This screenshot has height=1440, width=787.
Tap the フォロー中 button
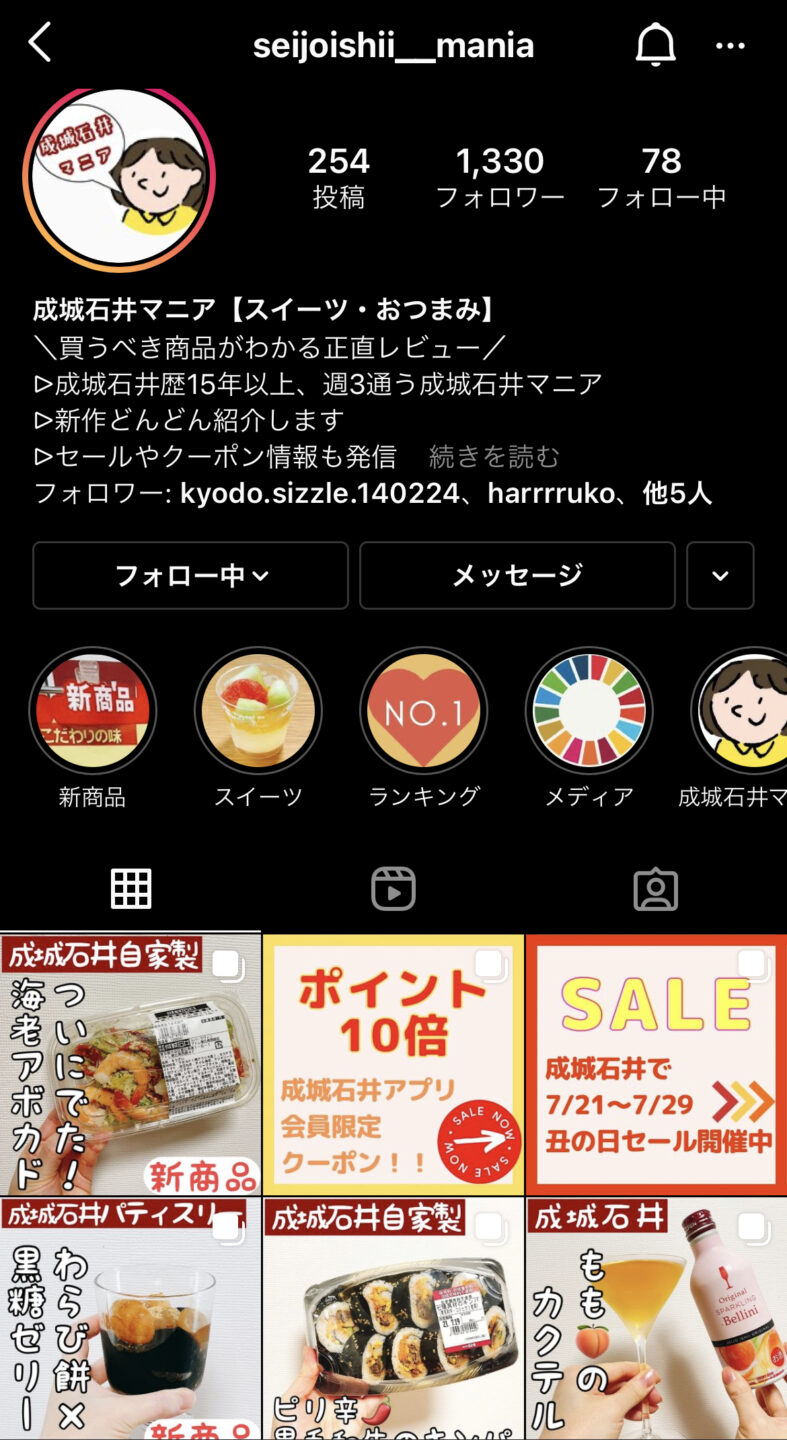tap(190, 576)
